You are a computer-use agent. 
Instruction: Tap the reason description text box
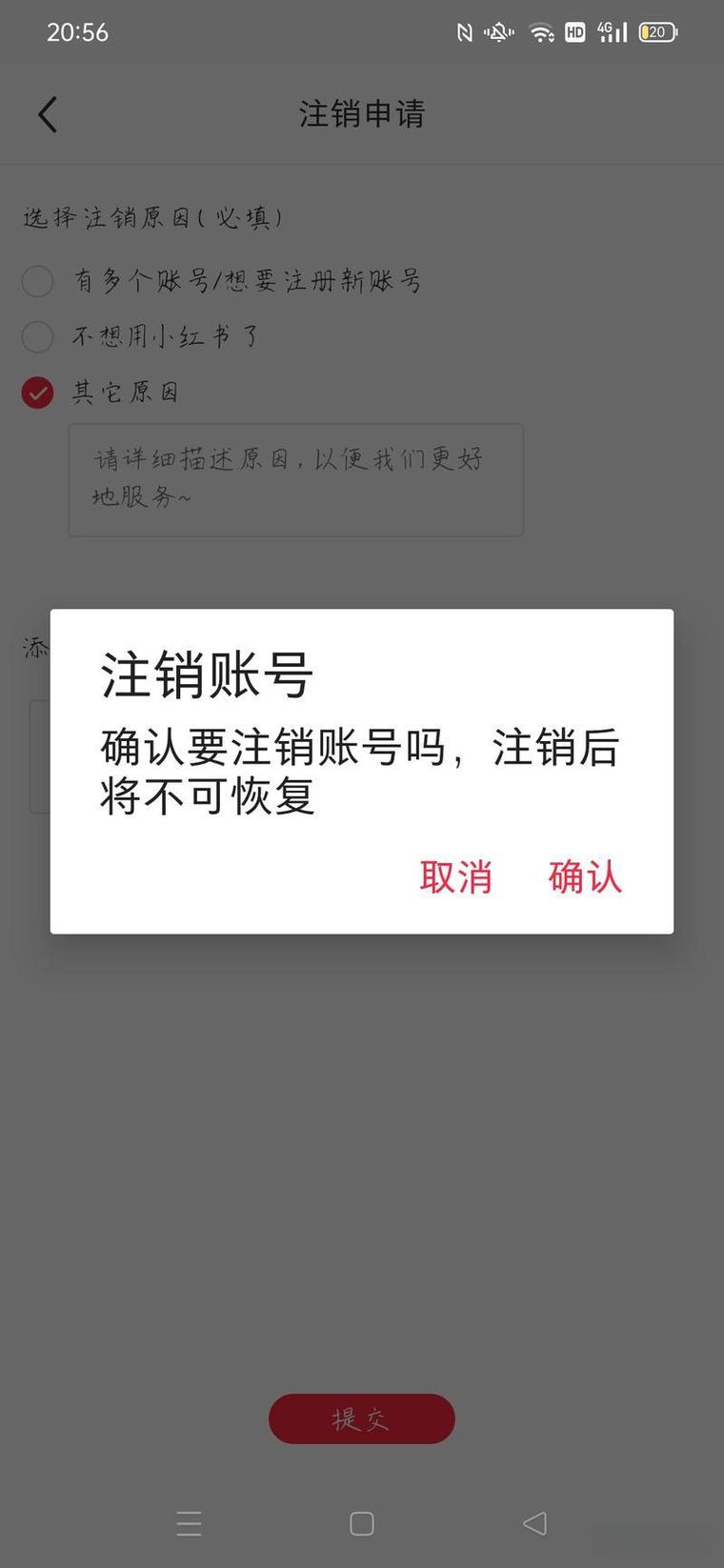pyautogui.click(x=295, y=479)
